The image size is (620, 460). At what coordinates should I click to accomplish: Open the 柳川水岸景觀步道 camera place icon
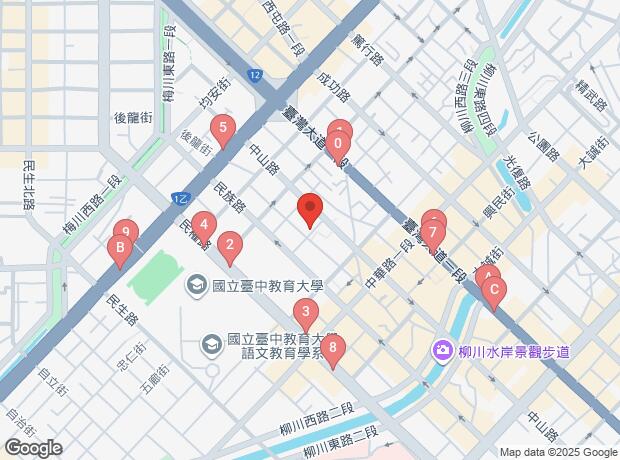441,351
